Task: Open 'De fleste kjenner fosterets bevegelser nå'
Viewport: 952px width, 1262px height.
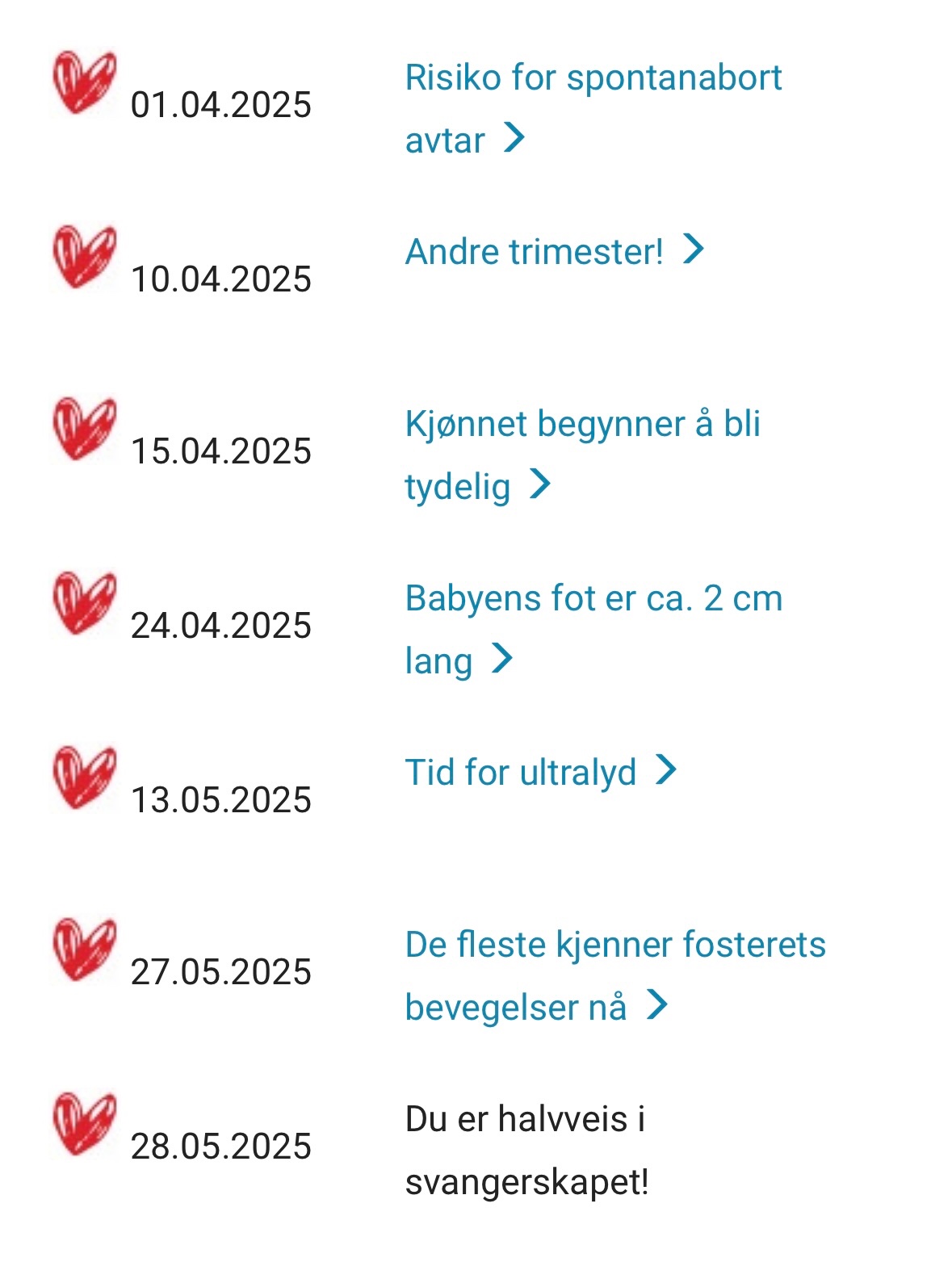Action: pyautogui.click(x=615, y=945)
